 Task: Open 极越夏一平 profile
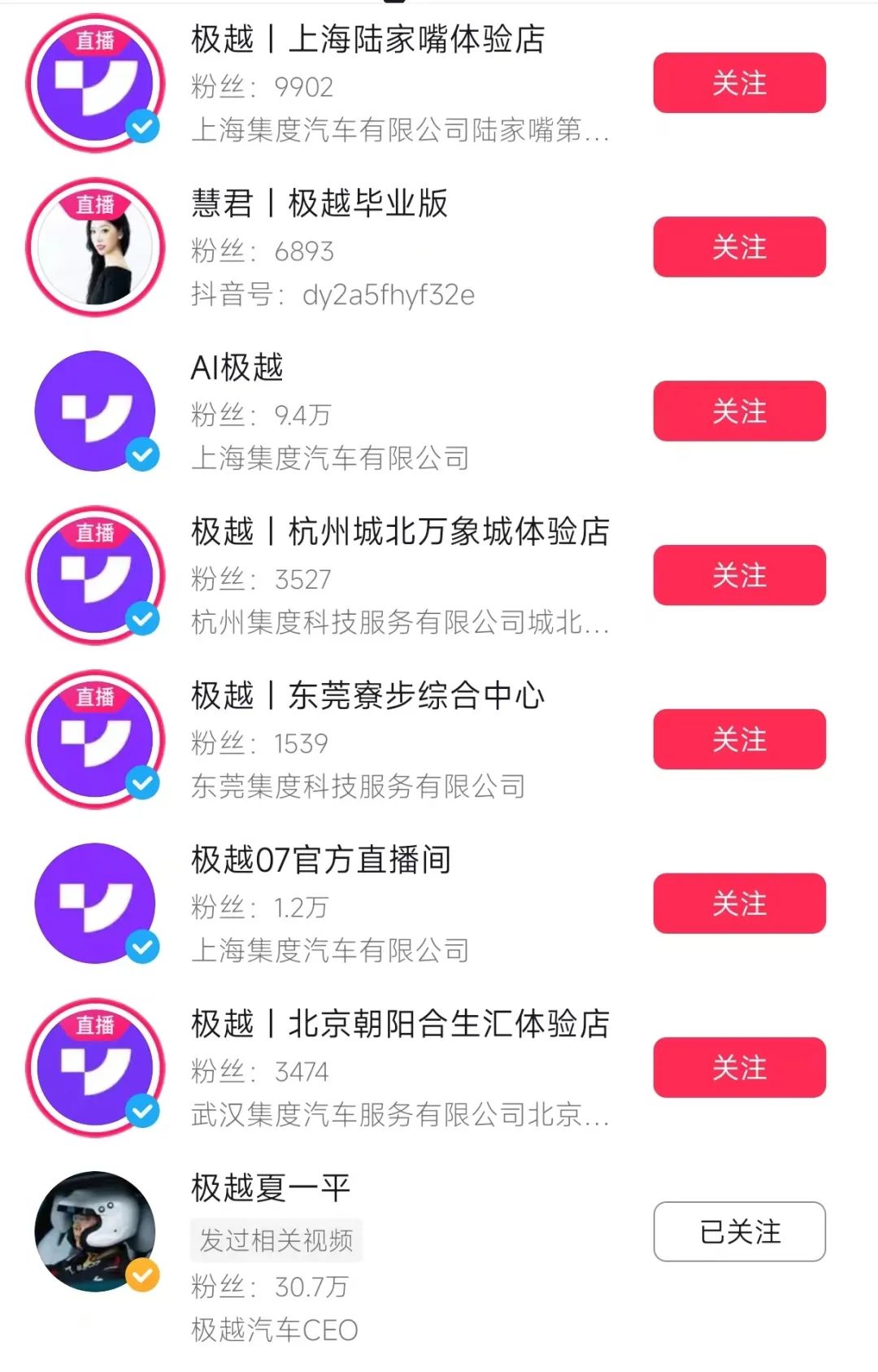point(272,1189)
